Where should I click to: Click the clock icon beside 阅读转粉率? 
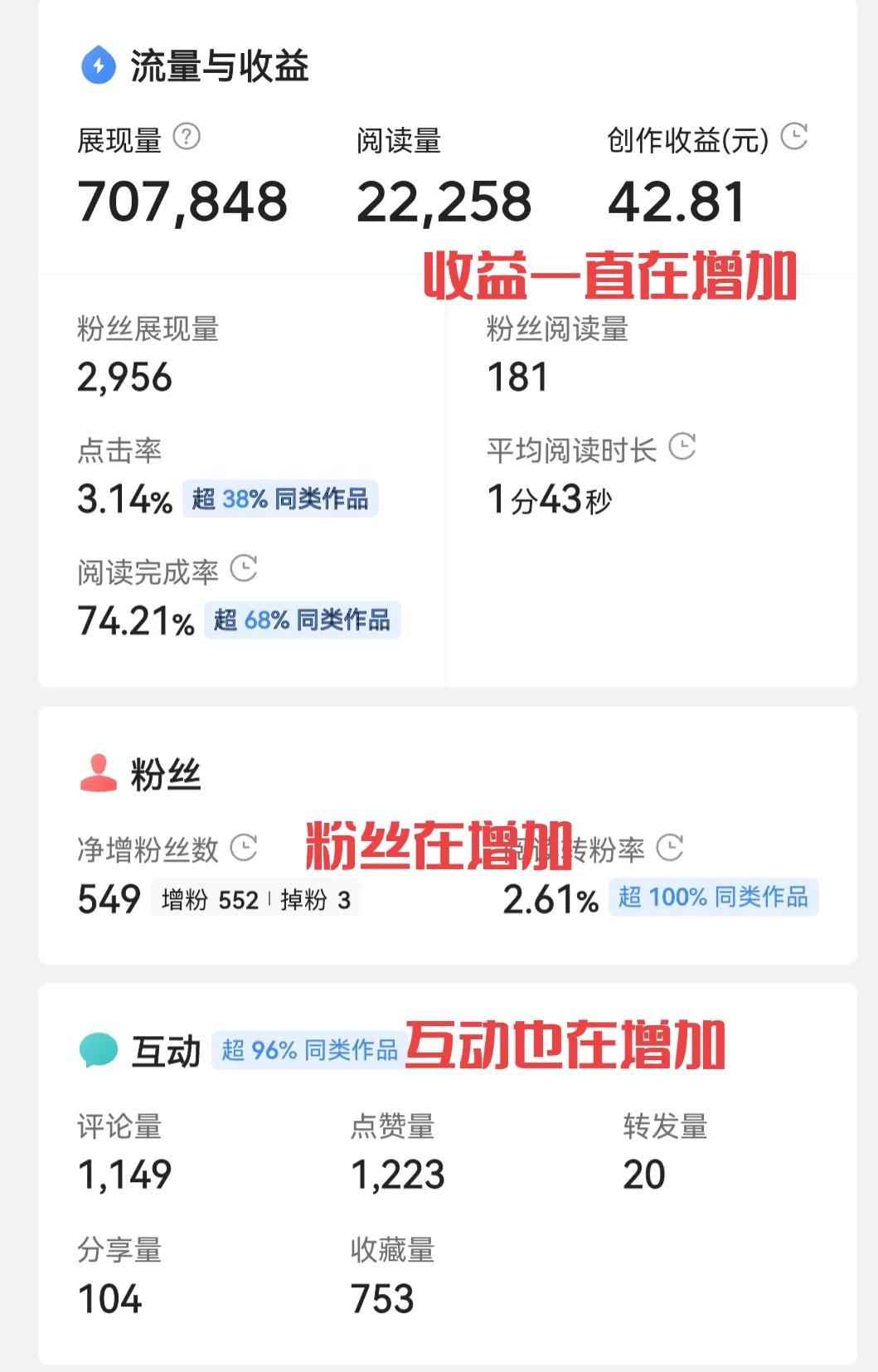pyautogui.click(x=672, y=847)
